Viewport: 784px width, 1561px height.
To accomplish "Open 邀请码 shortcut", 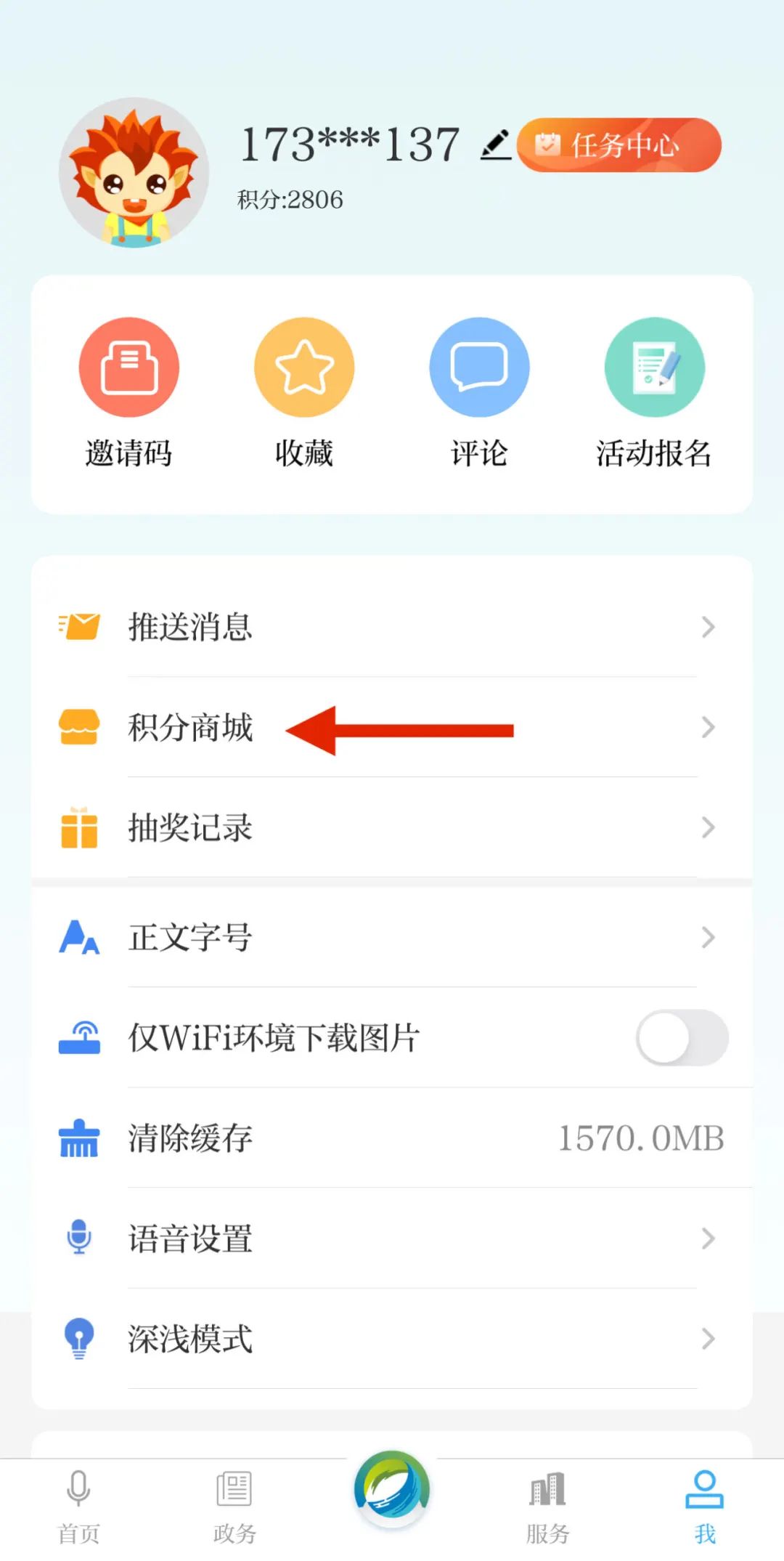I will point(128,393).
